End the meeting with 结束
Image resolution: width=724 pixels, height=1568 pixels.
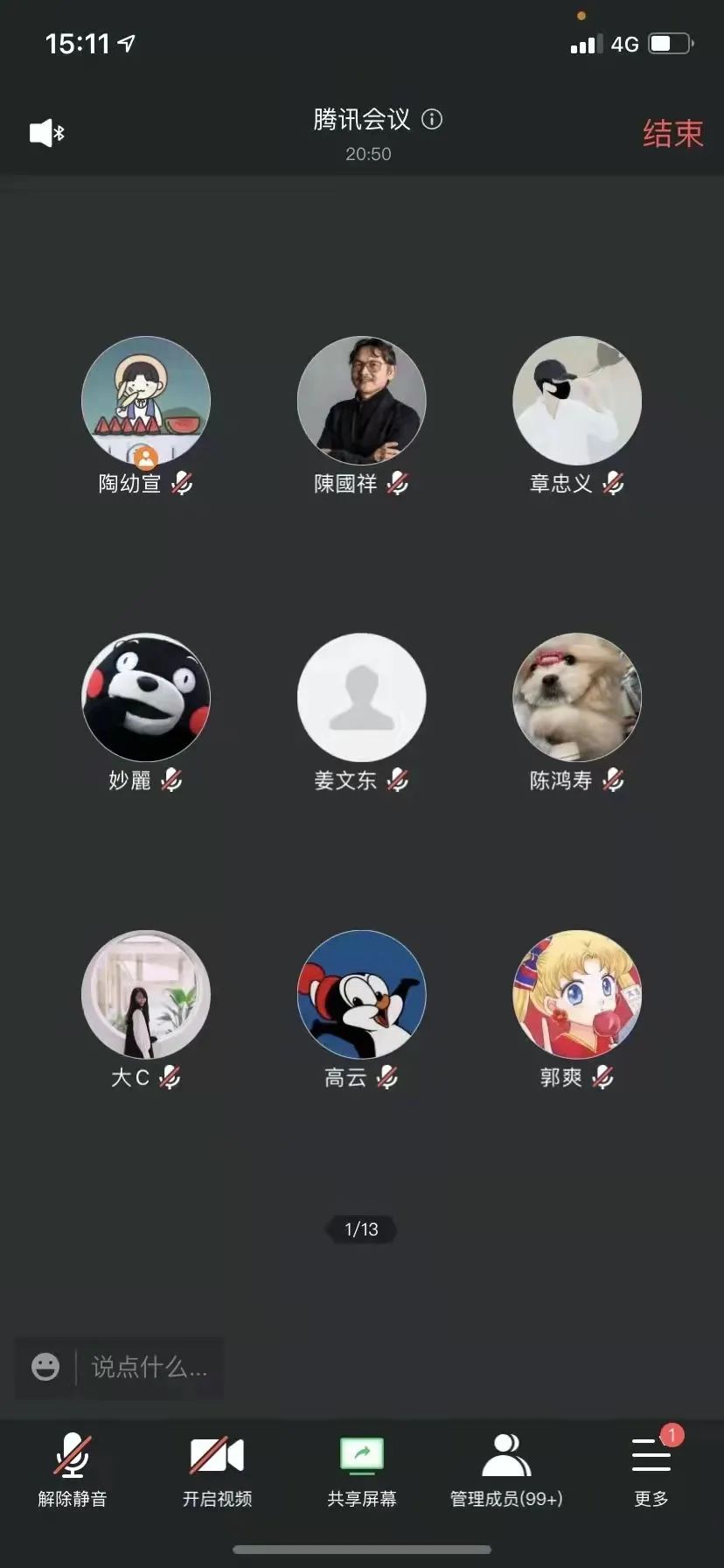(x=672, y=134)
